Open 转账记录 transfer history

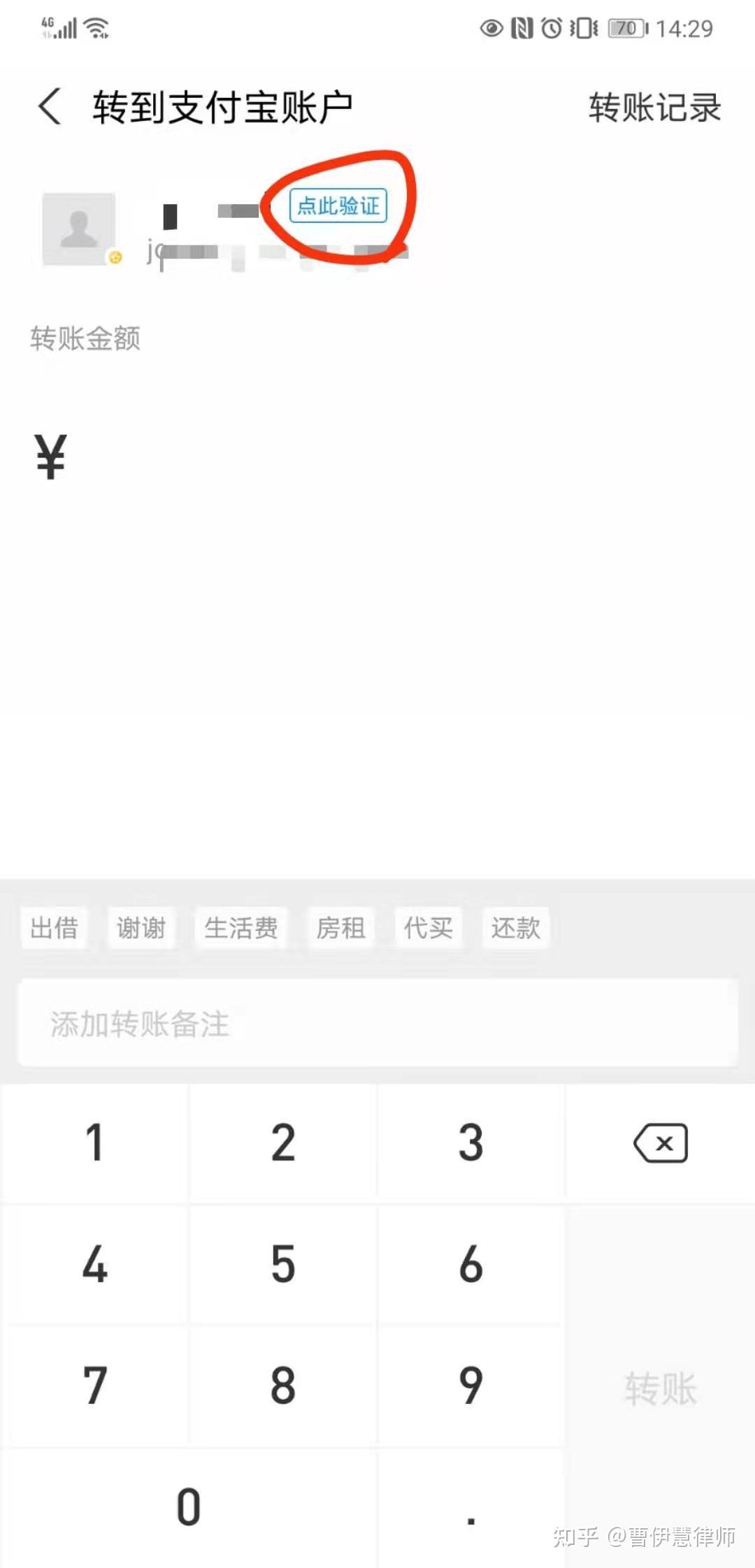(654, 108)
